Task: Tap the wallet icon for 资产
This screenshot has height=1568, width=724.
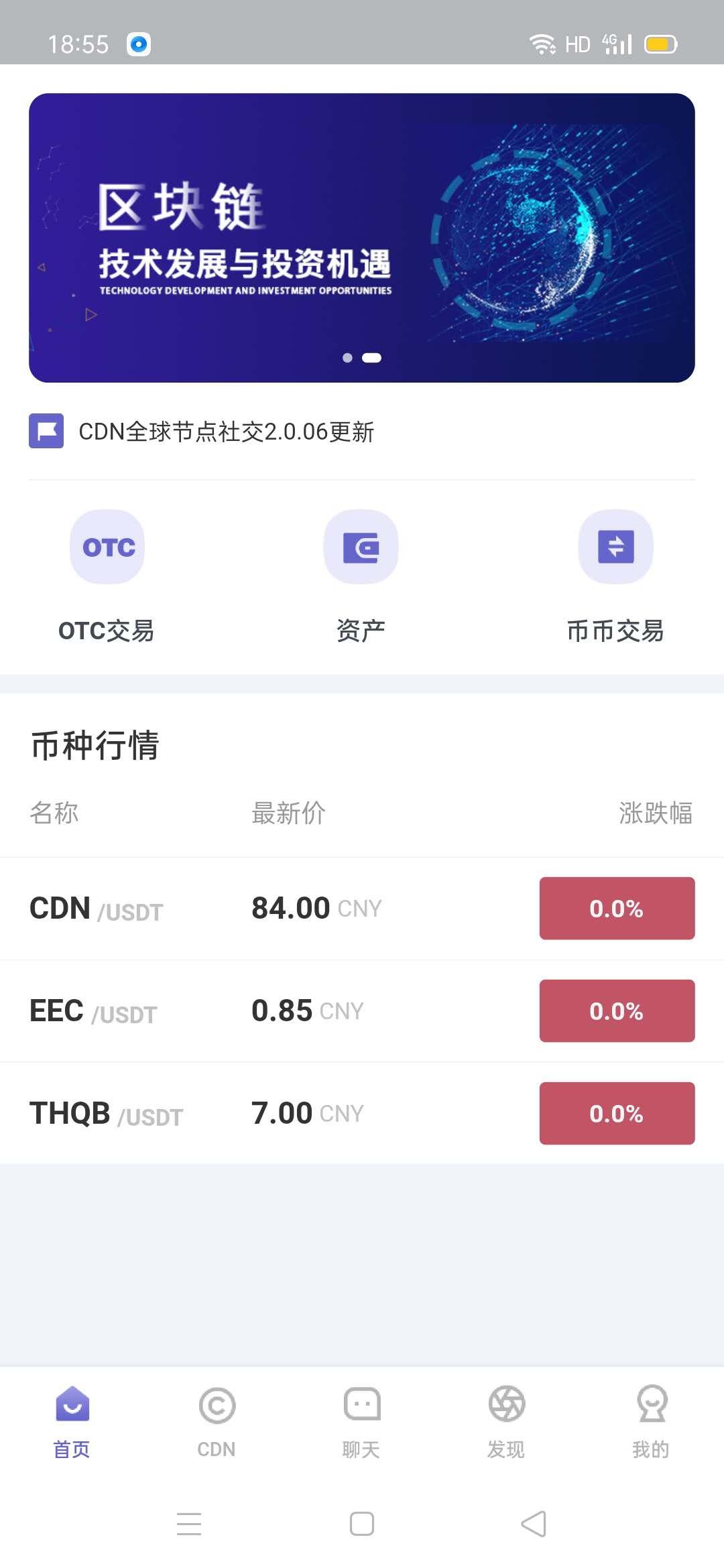Action: (x=361, y=546)
